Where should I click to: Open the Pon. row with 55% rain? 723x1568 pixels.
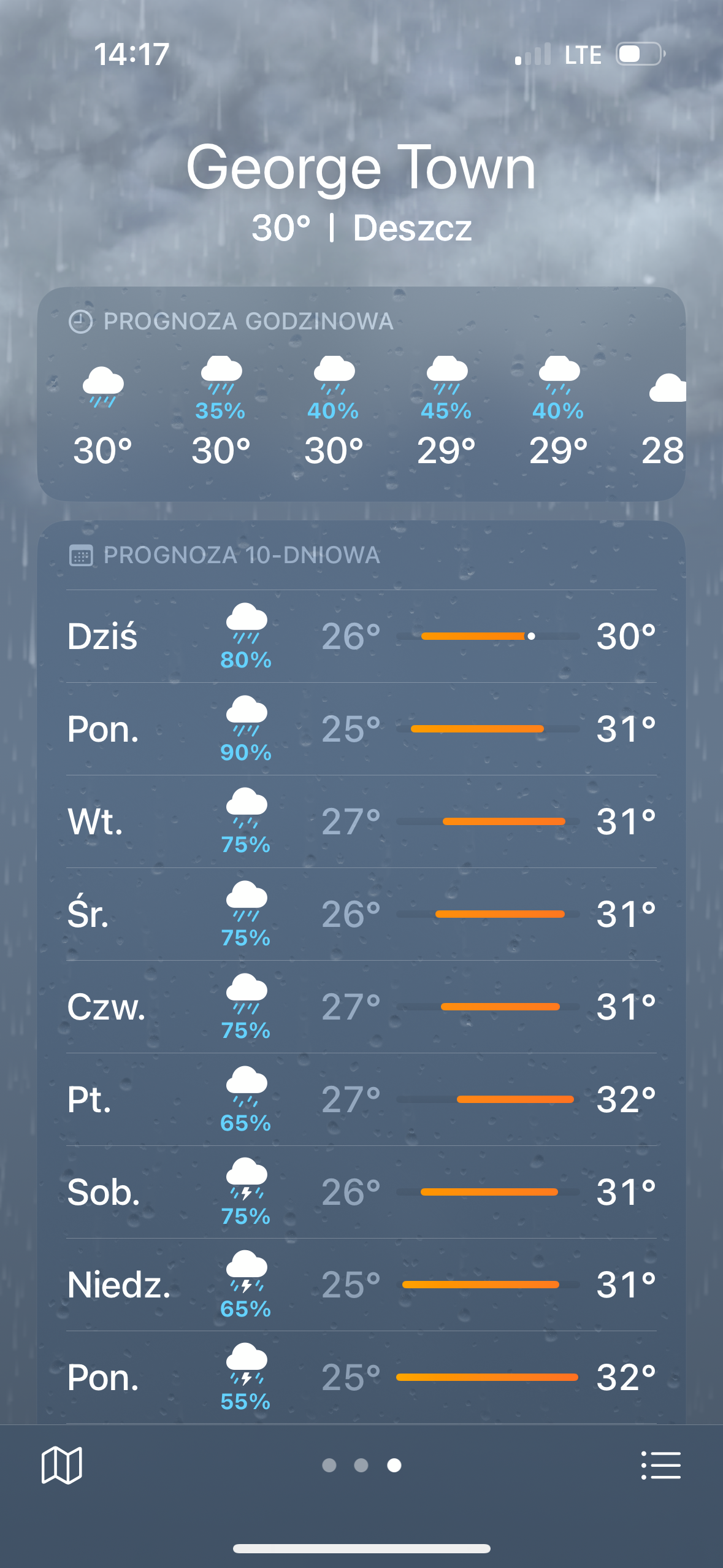coord(361,1377)
